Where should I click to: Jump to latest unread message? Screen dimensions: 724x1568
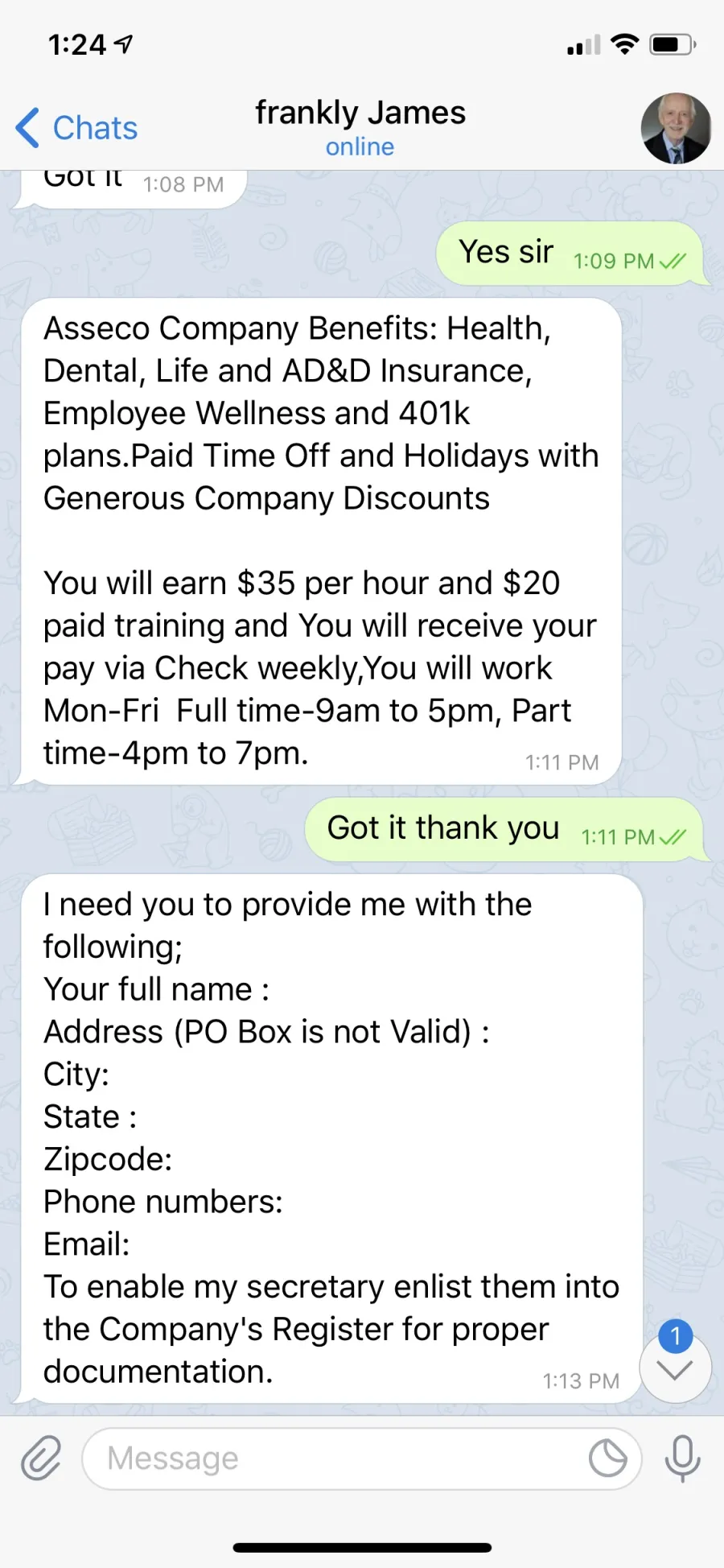(x=675, y=1368)
